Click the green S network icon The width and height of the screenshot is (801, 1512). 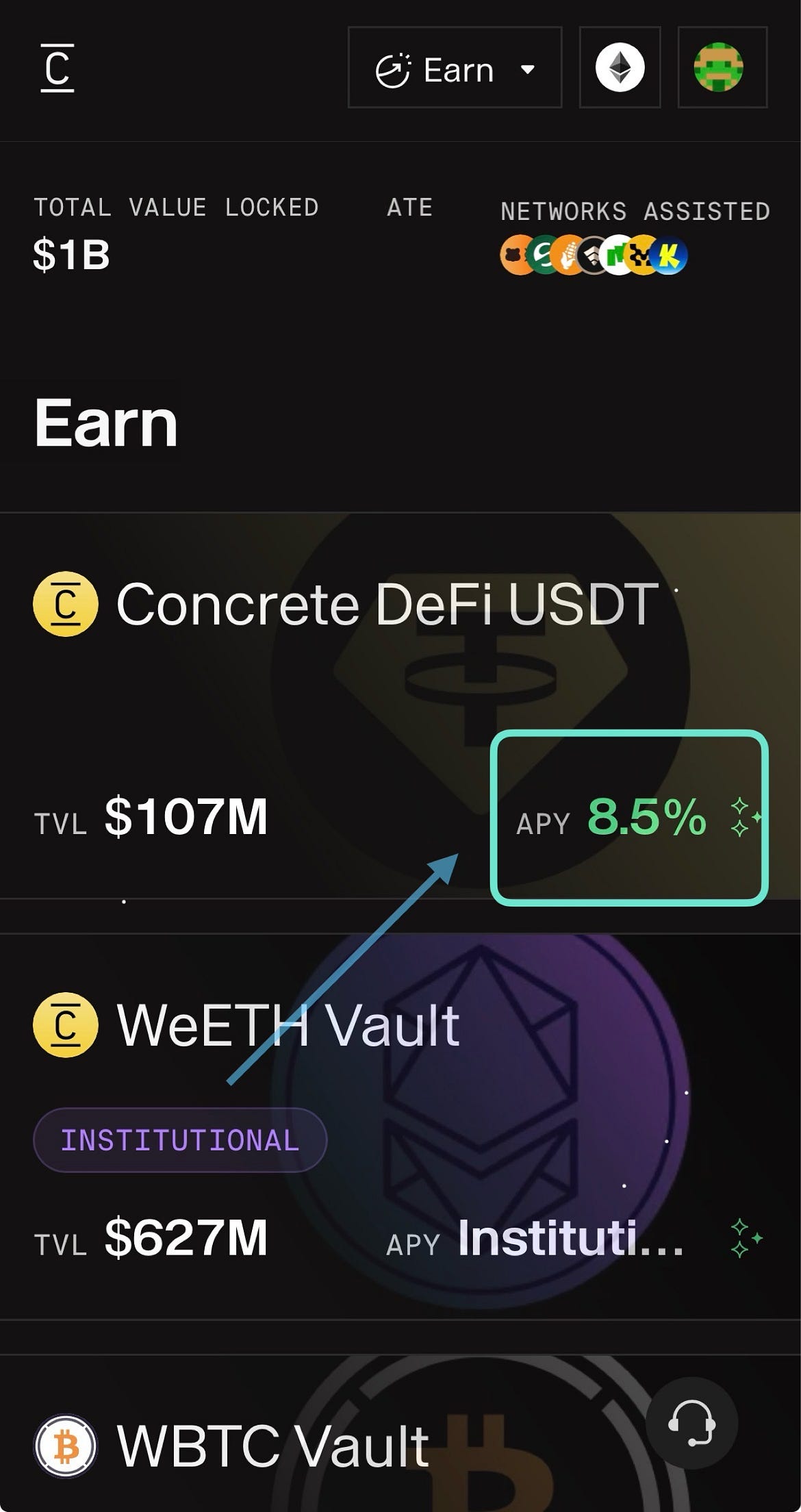(x=541, y=255)
